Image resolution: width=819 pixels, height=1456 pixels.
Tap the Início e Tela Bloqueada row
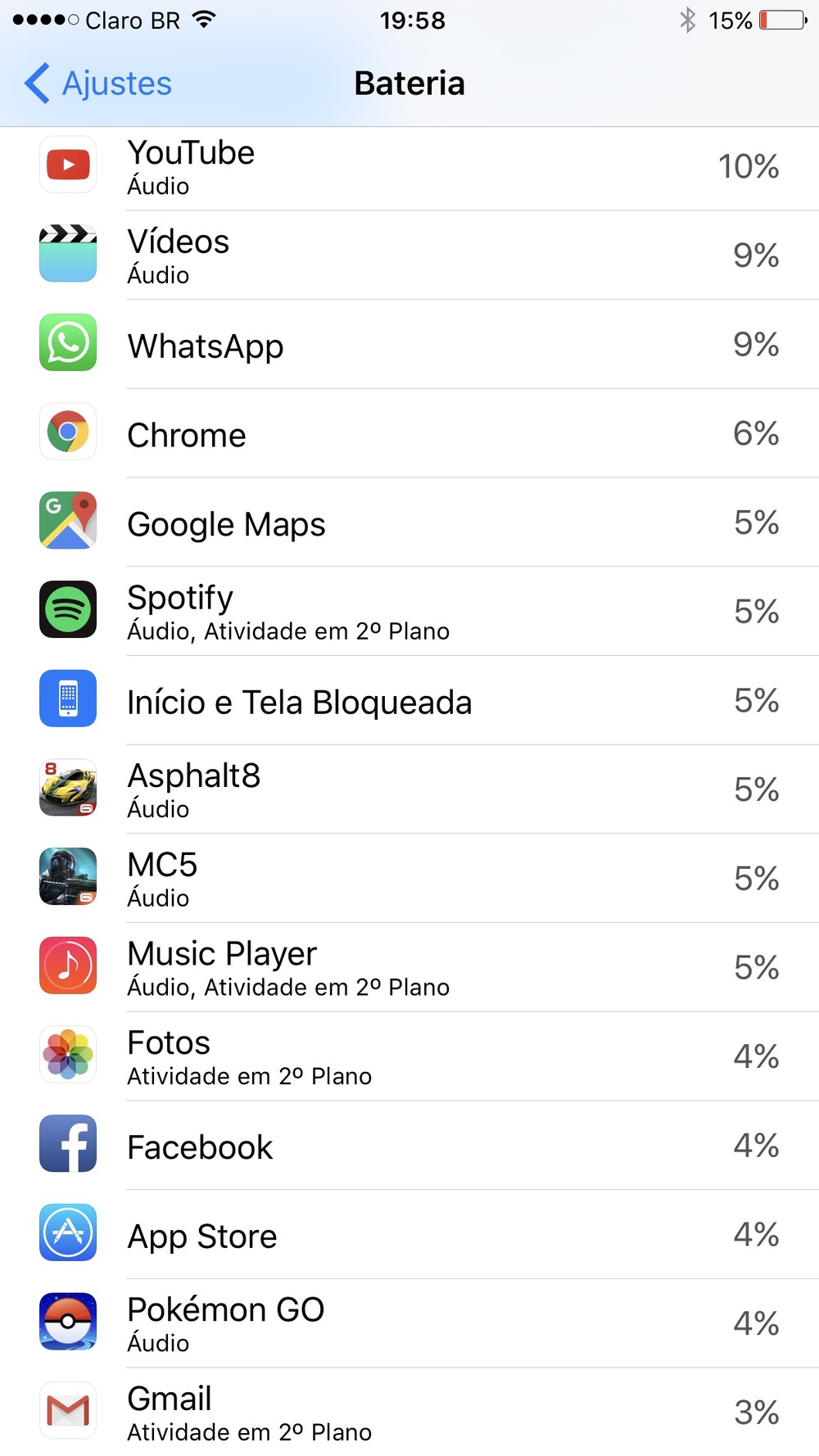pos(409,701)
